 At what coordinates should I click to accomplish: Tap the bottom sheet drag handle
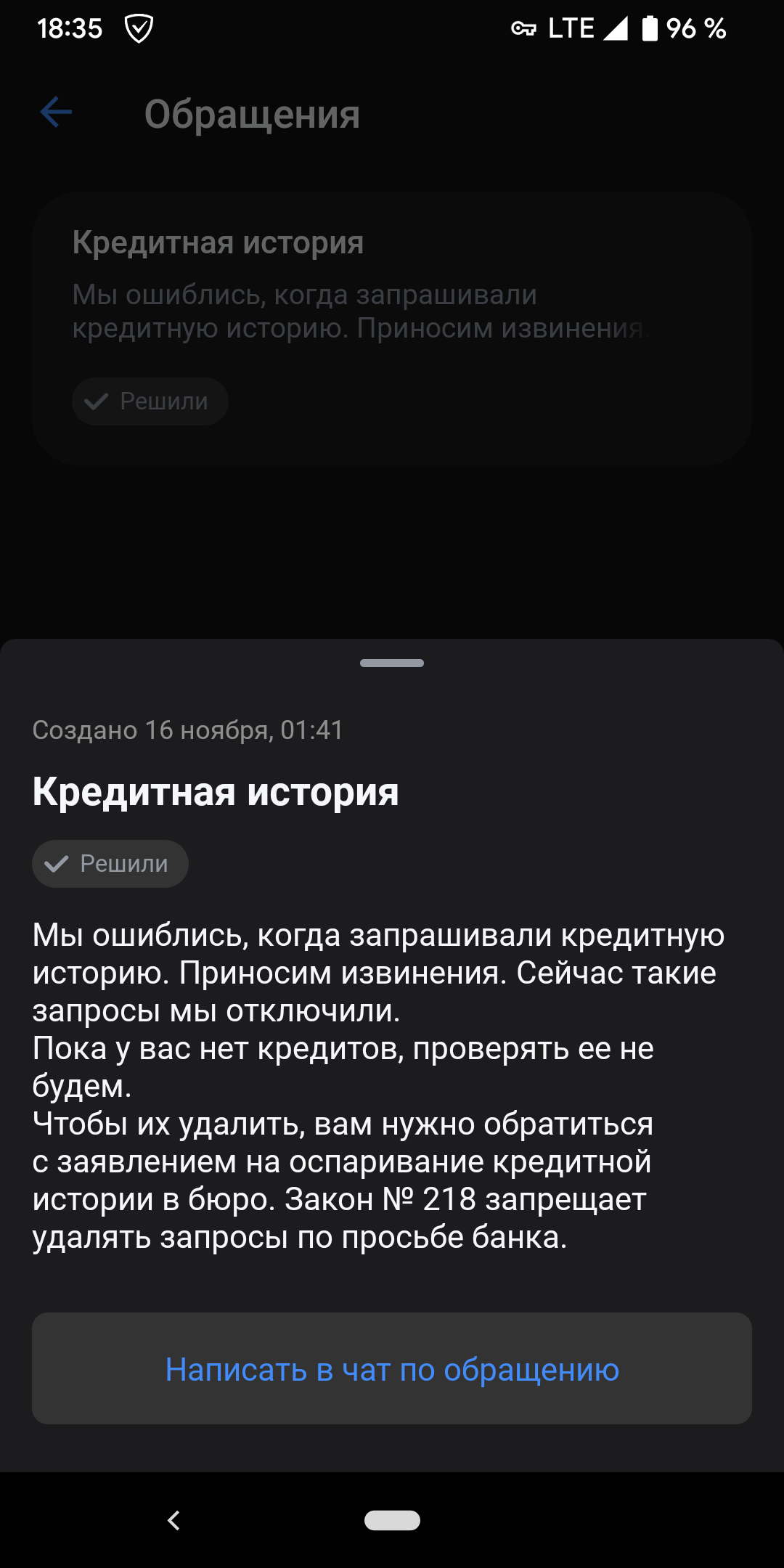[392, 663]
